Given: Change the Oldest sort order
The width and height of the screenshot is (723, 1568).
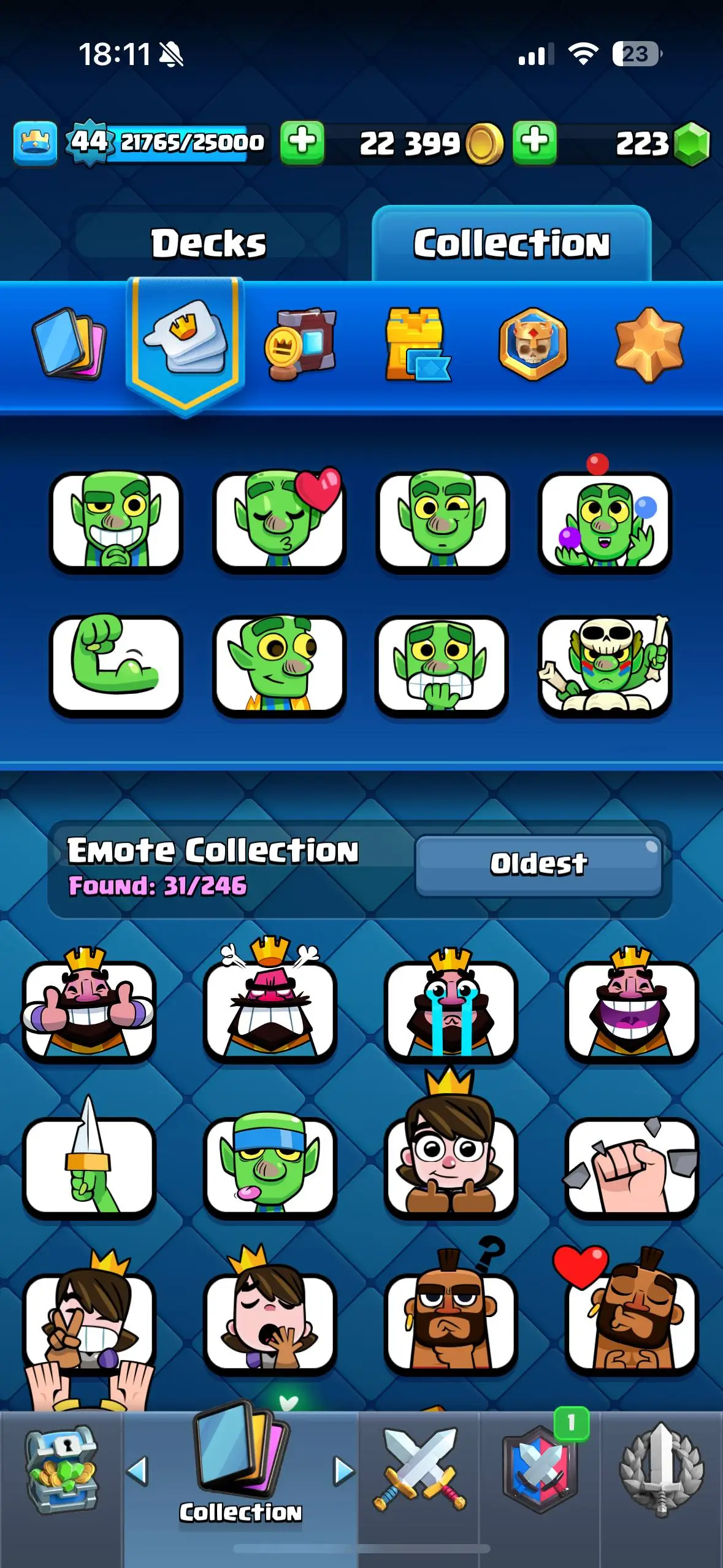Looking at the screenshot, I should pos(538,864).
